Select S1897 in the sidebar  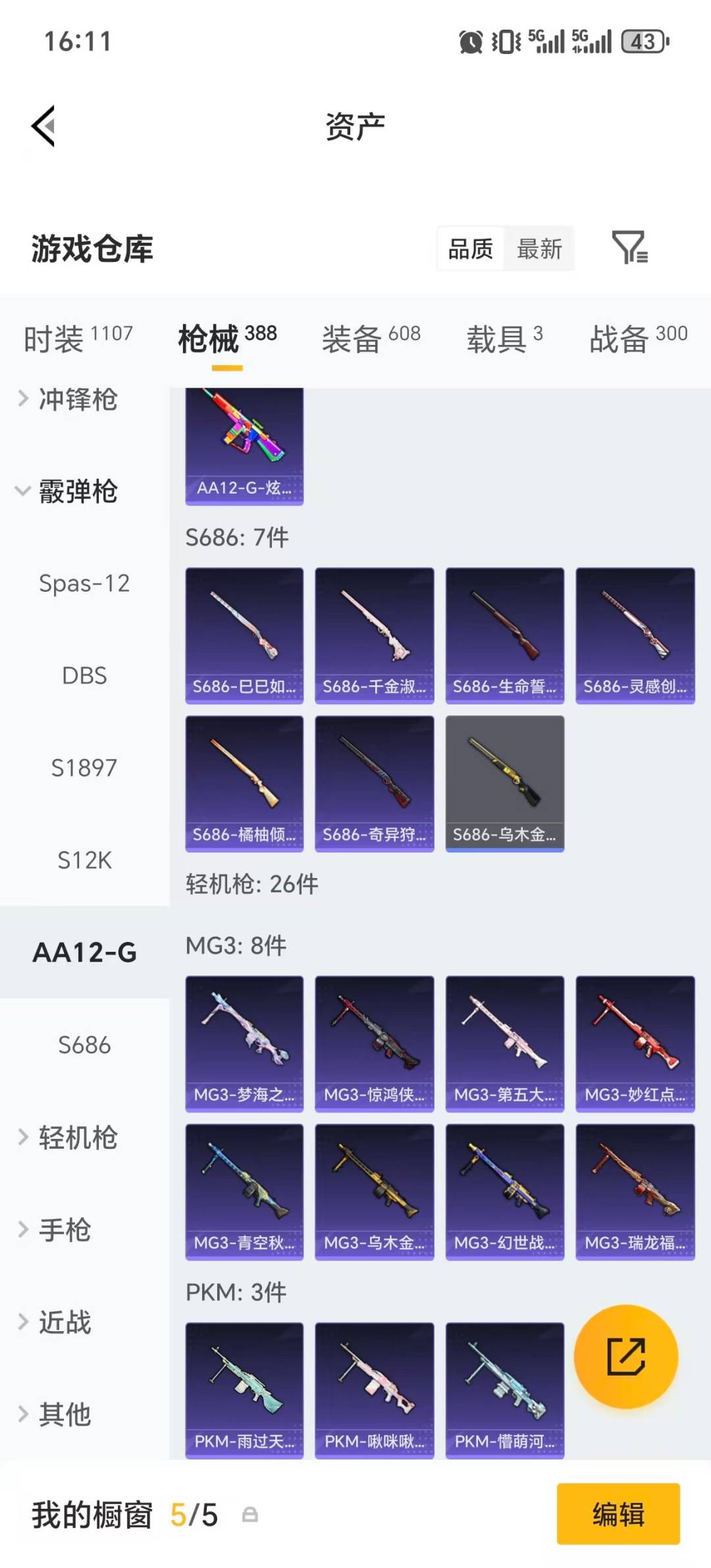(x=84, y=768)
